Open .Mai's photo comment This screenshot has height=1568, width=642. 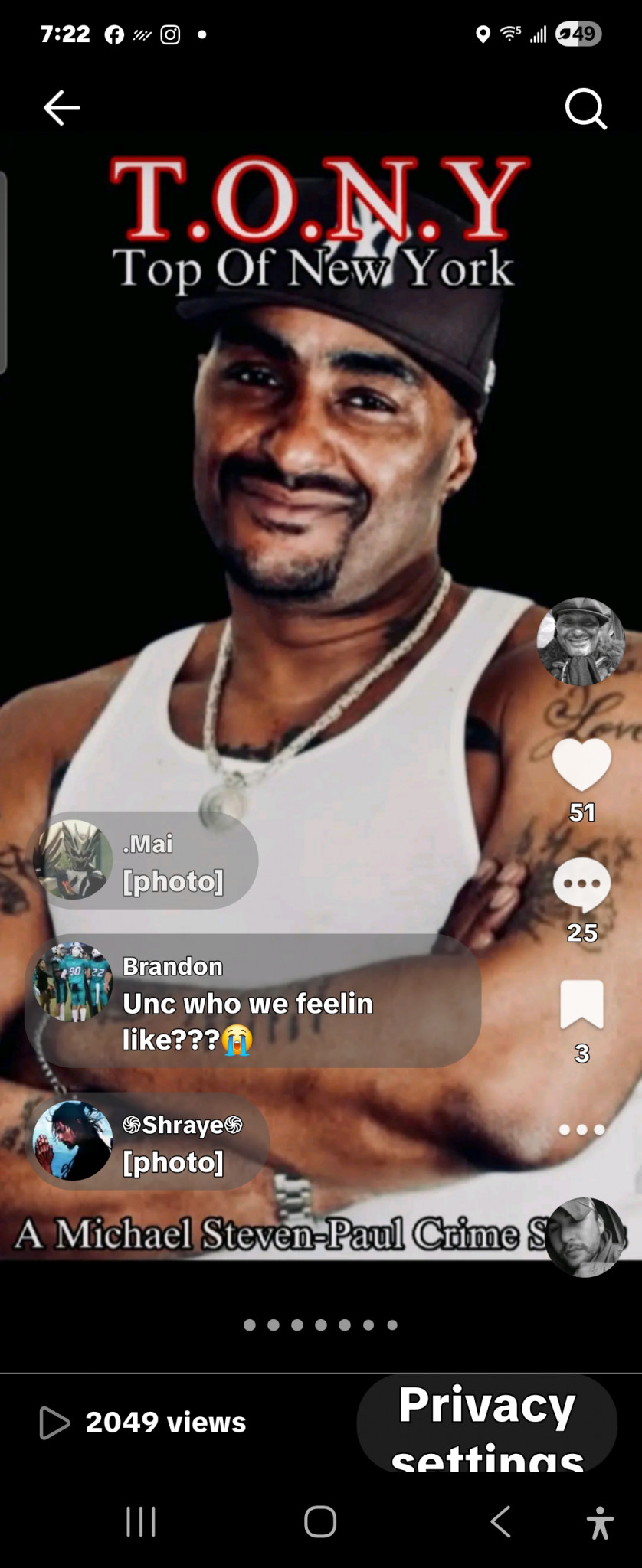coord(146,861)
